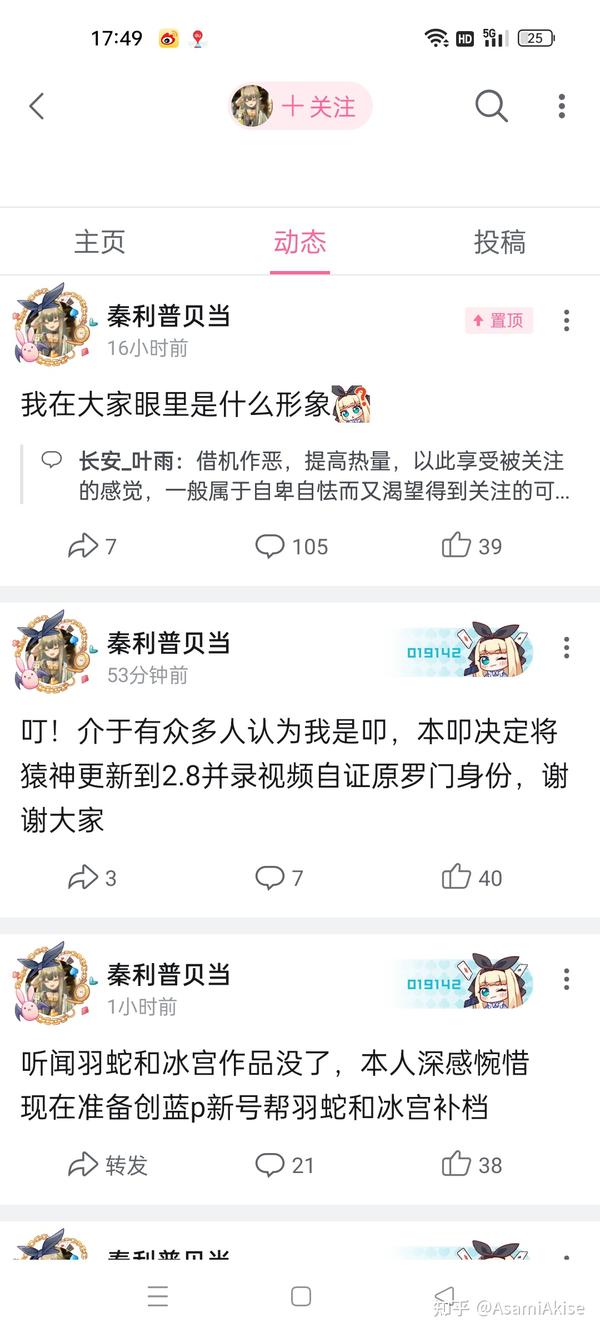Open the top bar overflow menu
This screenshot has width=600, height=1333.
coord(562,106)
